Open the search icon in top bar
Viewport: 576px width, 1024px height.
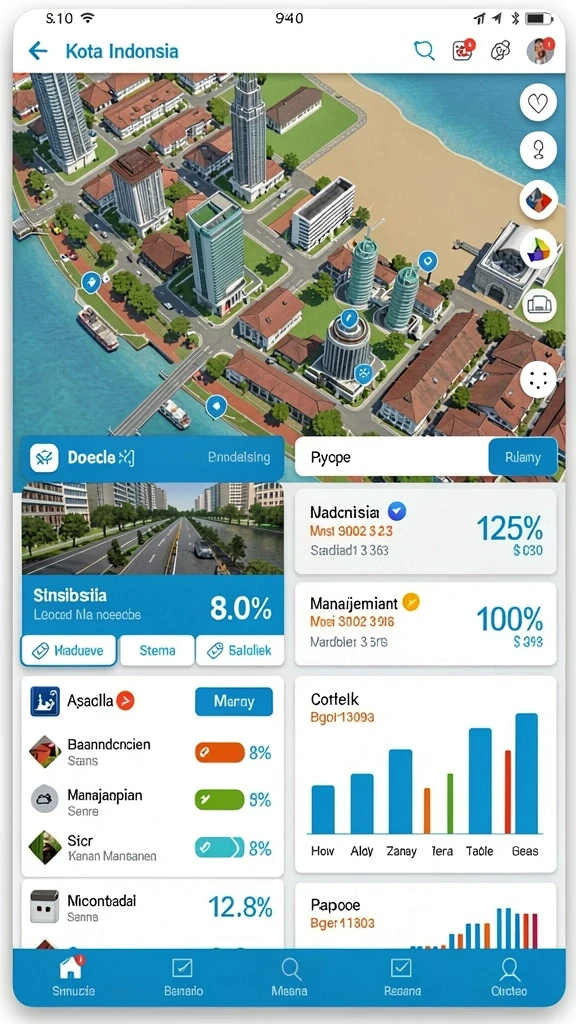click(424, 50)
